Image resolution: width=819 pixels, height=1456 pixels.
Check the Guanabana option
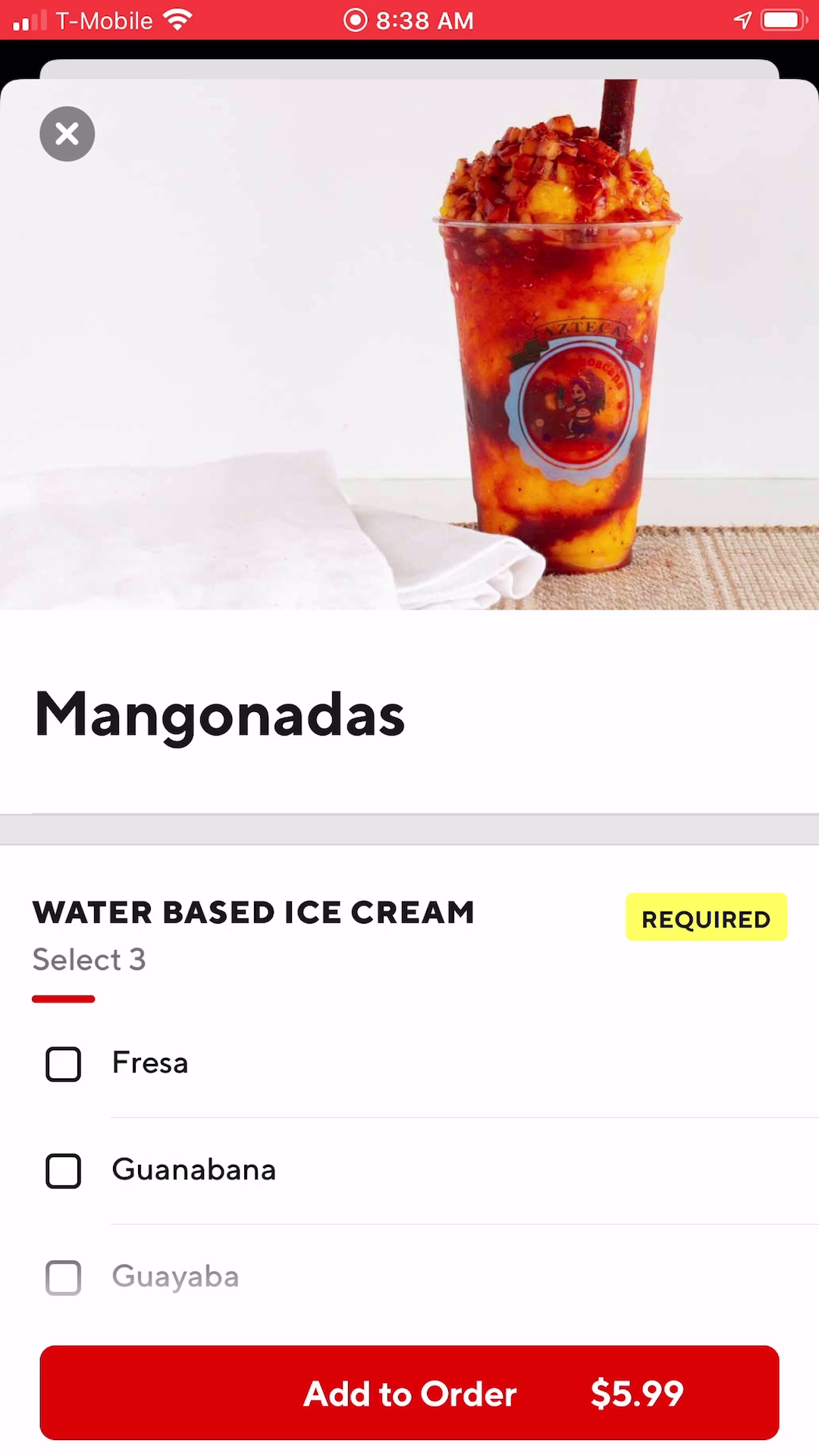[x=63, y=1171]
